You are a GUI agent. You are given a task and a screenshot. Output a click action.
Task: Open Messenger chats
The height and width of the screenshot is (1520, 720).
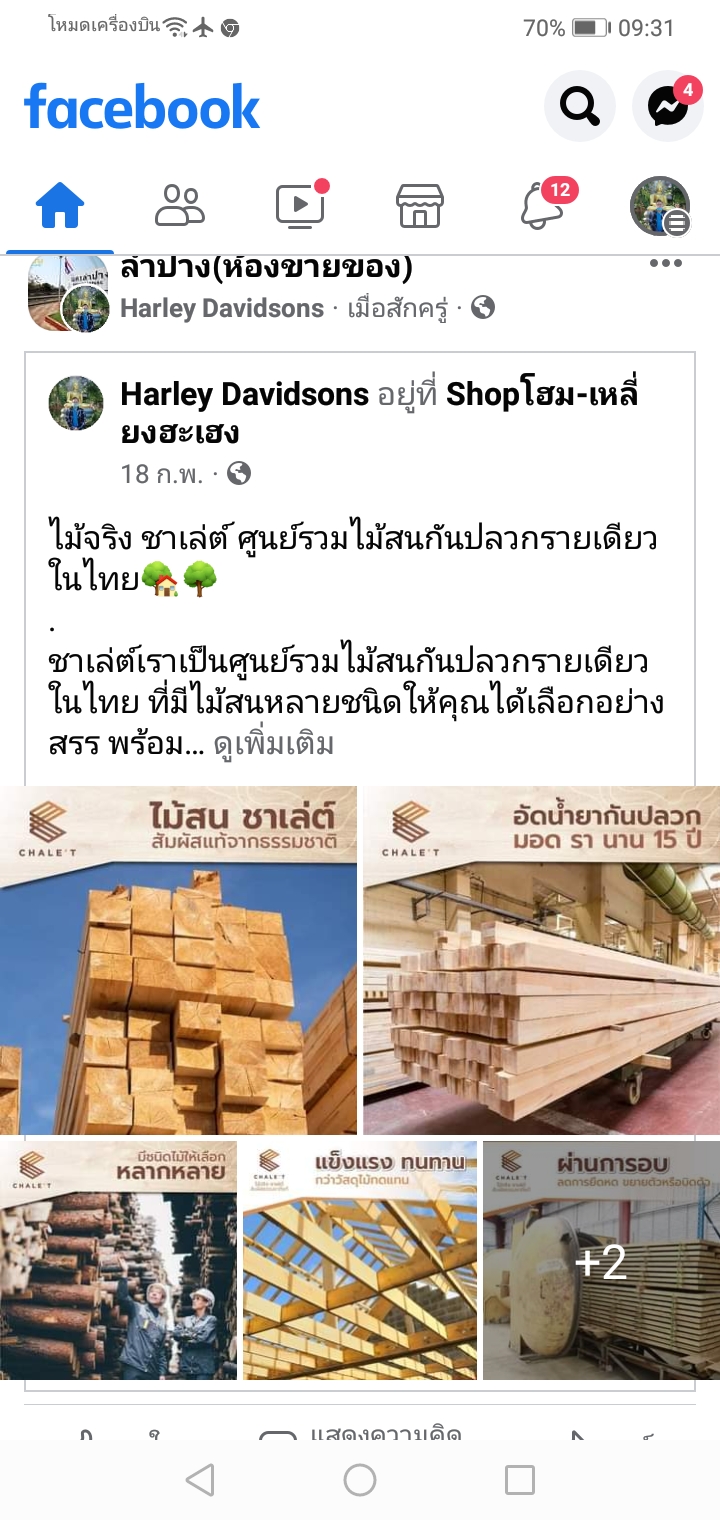tap(668, 105)
